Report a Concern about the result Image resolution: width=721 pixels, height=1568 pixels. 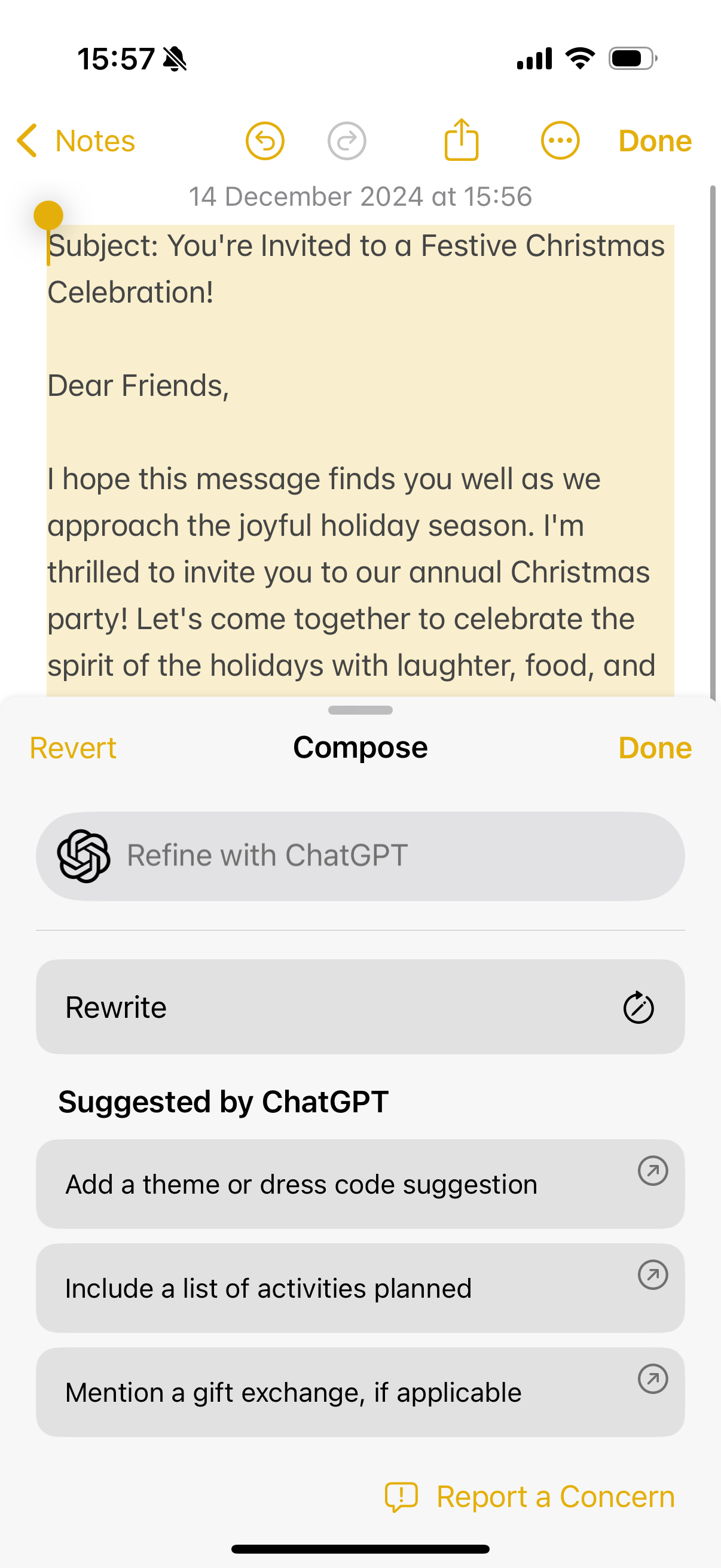(x=530, y=1497)
